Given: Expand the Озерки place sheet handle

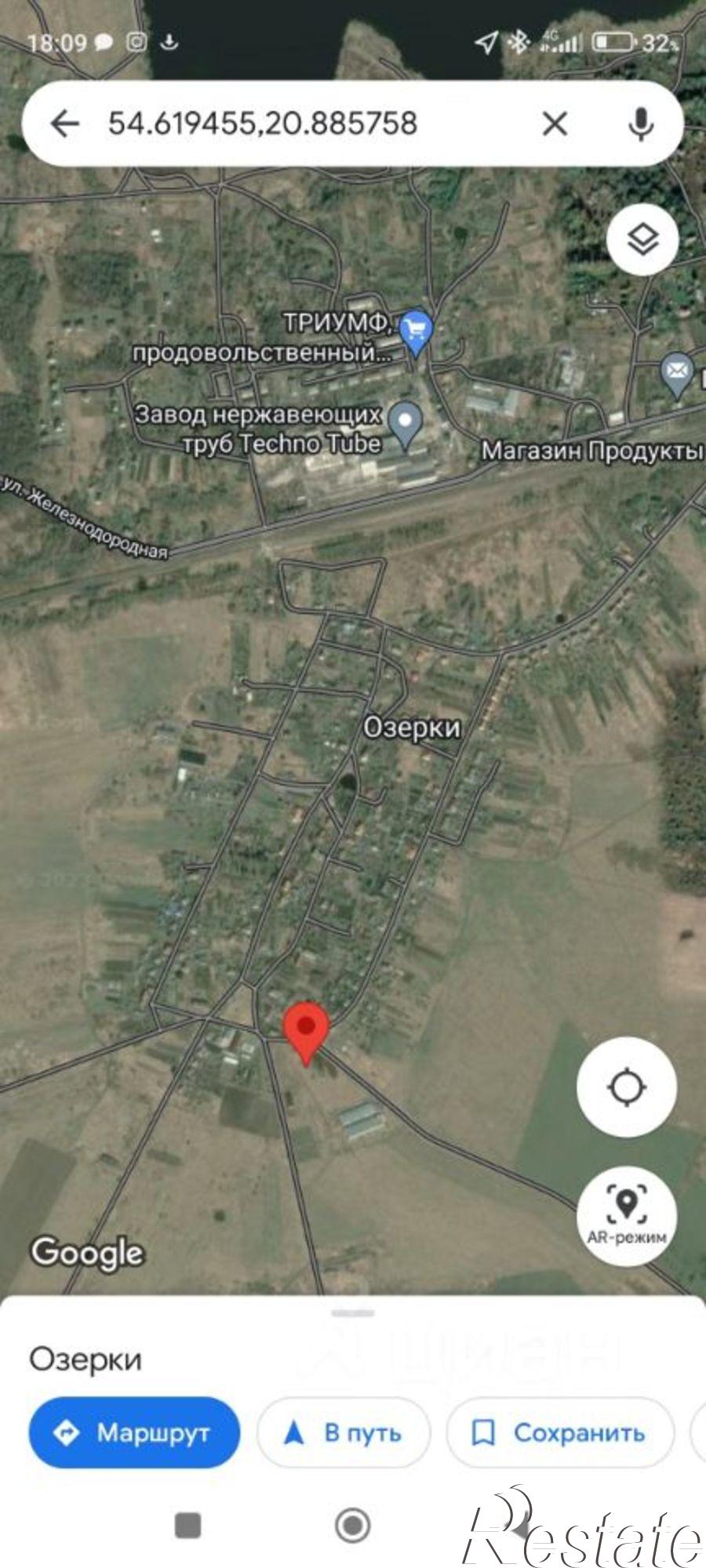Looking at the screenshot, I should (352, 1312).
